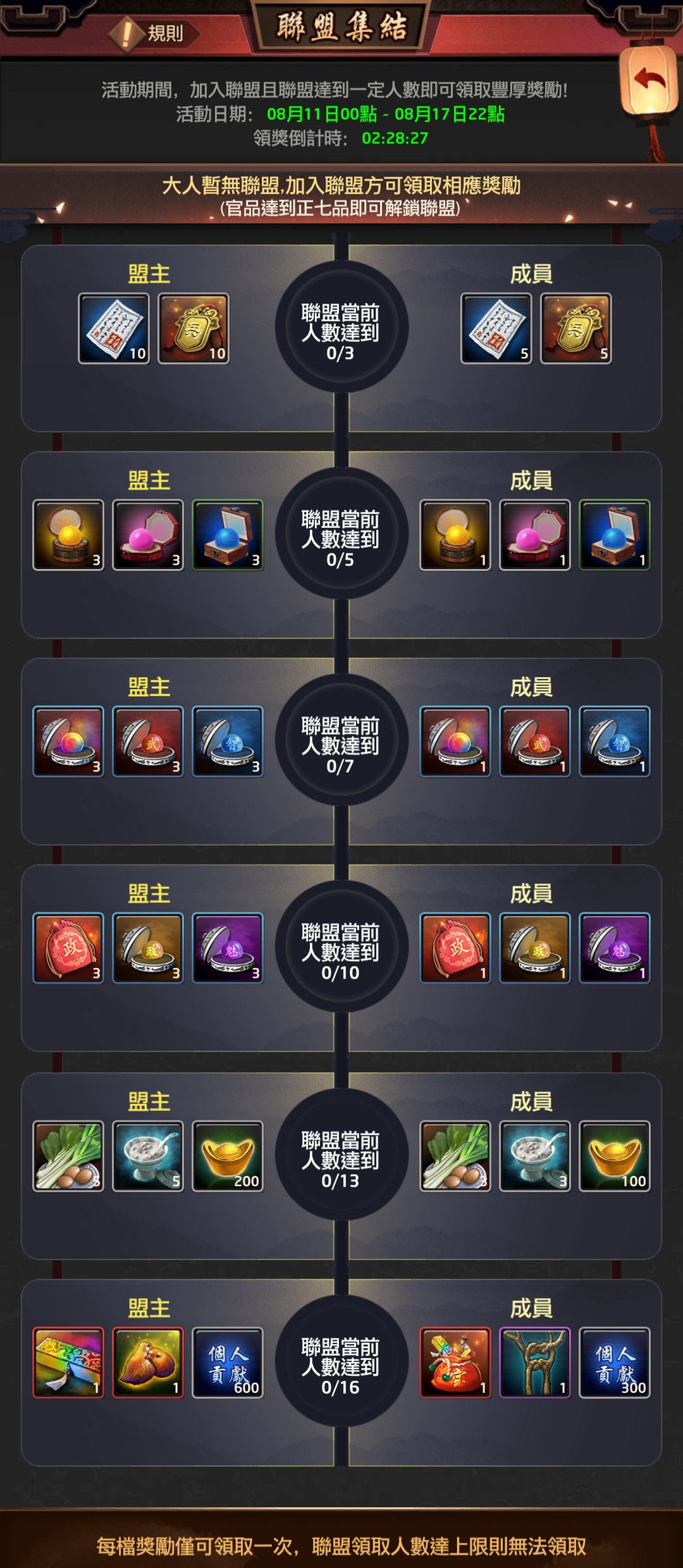View the leader's scroll reward with 10
Image resolution: width=683 pixels, height=1568 pixels.
(114, 328)
